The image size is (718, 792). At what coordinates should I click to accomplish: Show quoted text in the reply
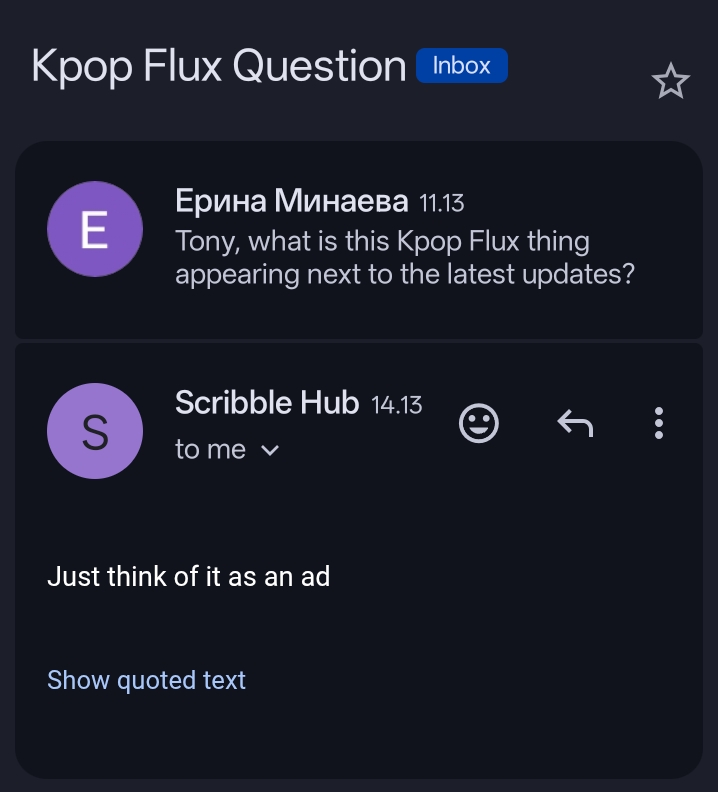146,680
